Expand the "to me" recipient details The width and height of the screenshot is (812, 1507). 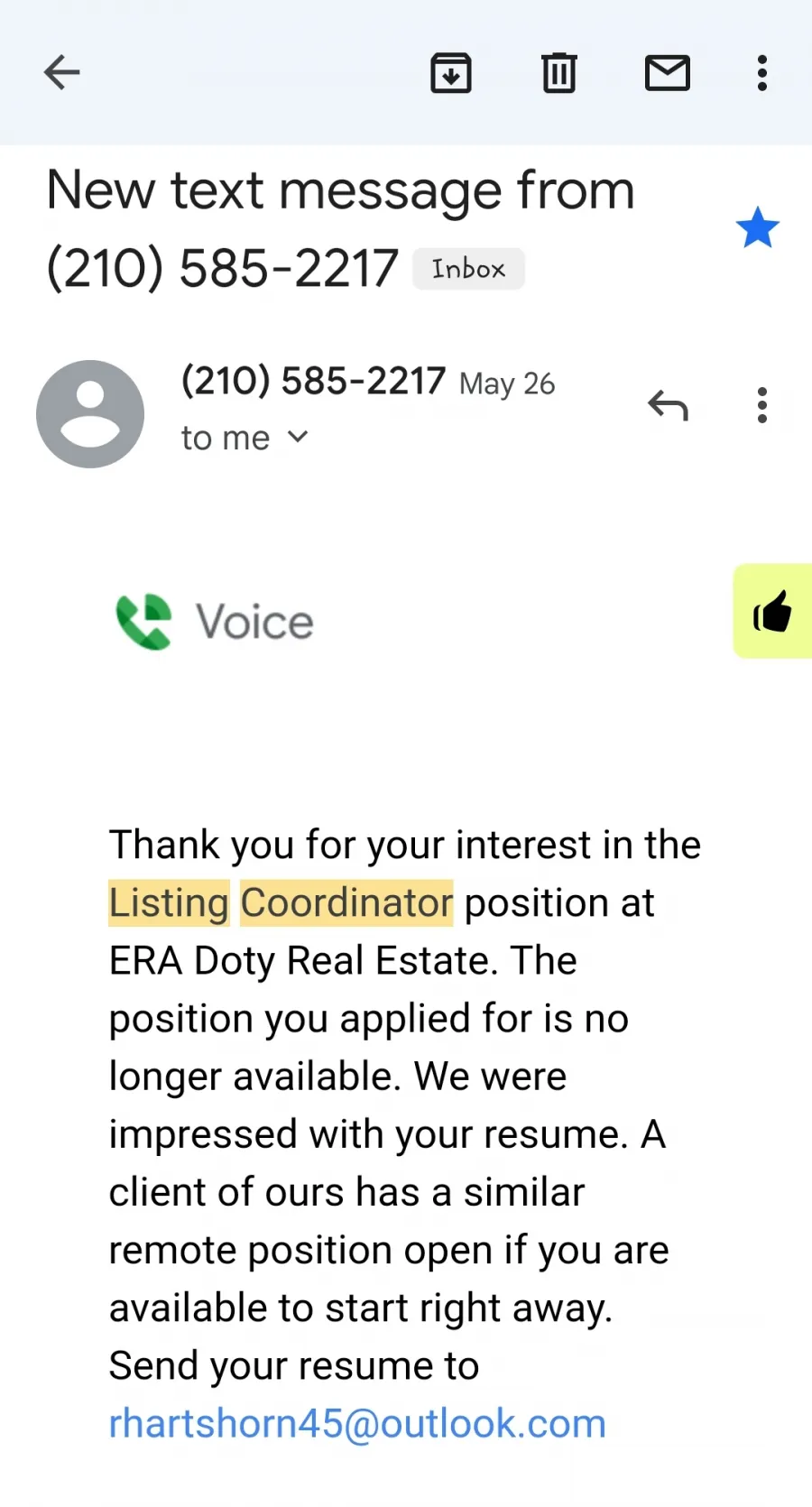pyautogui.click(x=245, y=438)
